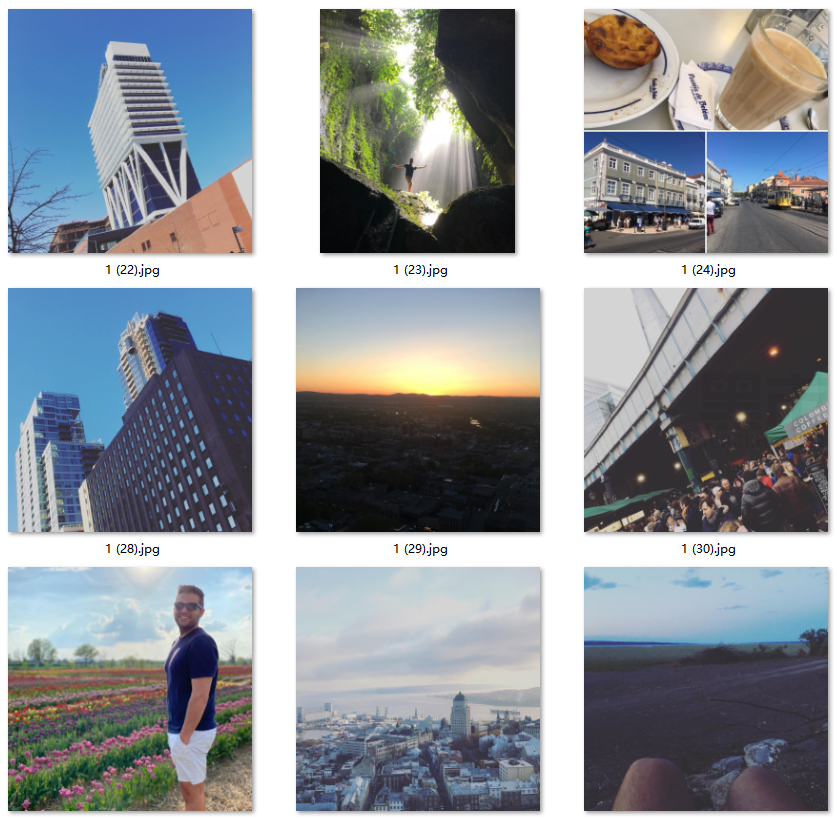
Task: Open the 1 (30).jpg crowded market photo
Action: click(x=706, y=410)
